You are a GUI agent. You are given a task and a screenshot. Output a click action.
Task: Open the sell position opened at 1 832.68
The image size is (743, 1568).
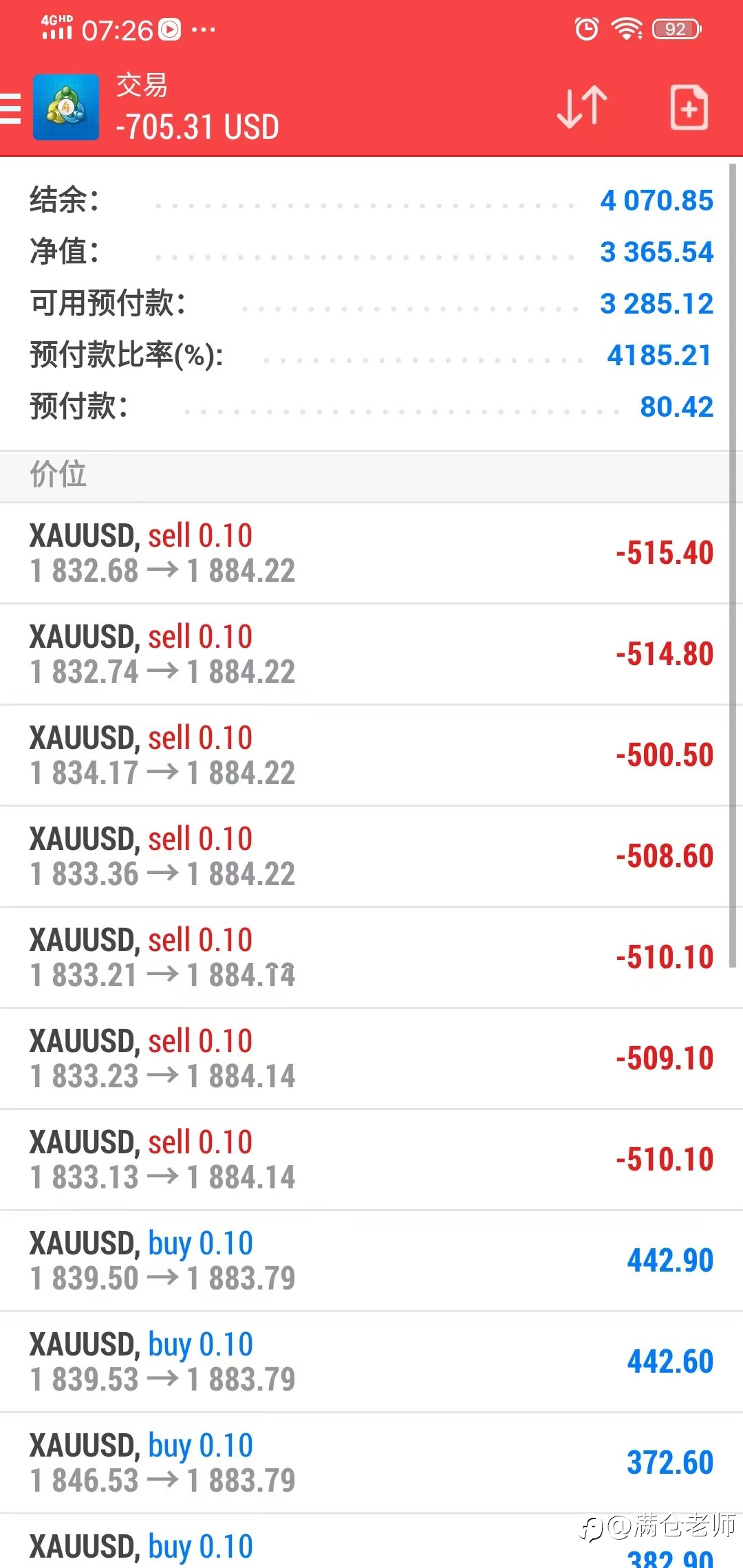371,554
